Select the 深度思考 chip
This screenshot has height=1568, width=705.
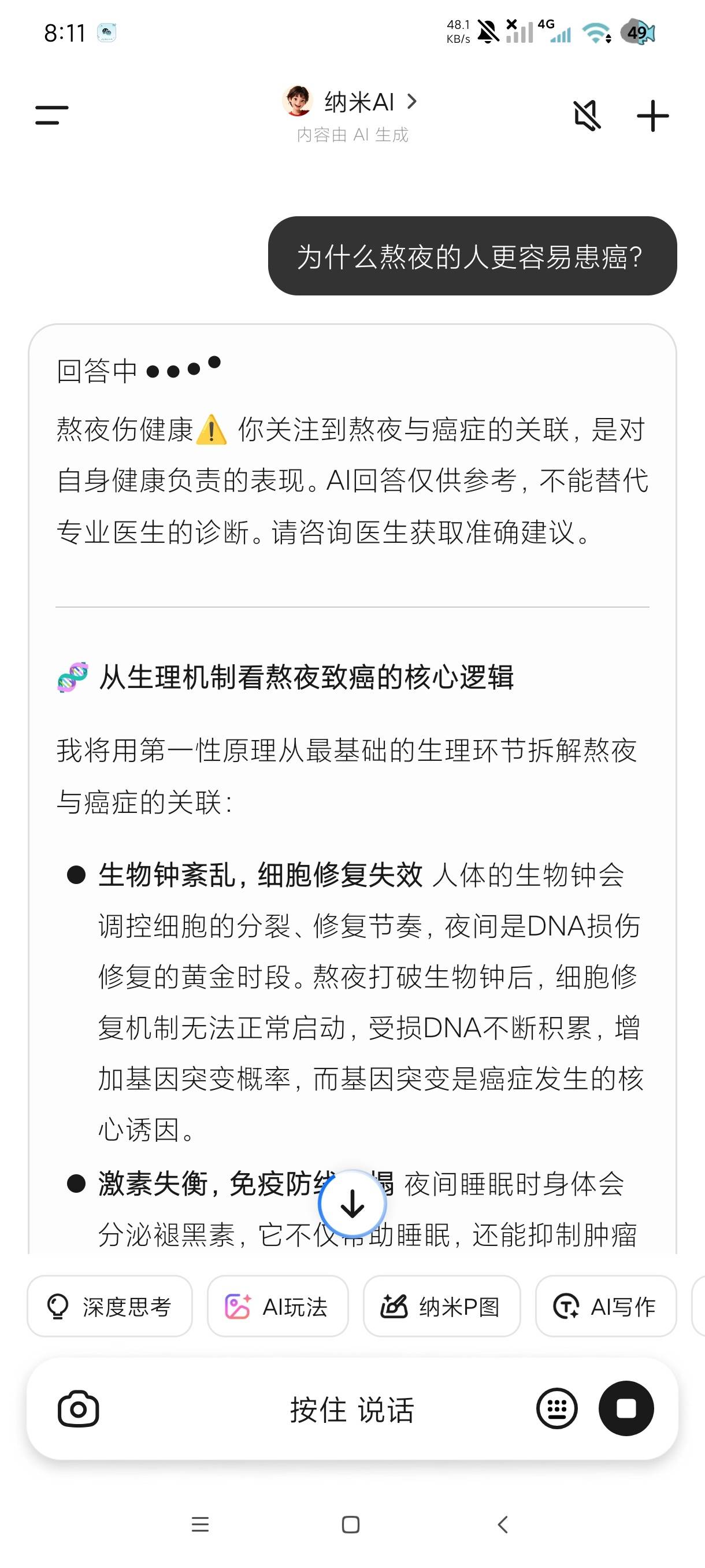click(x=109, y=1306)
